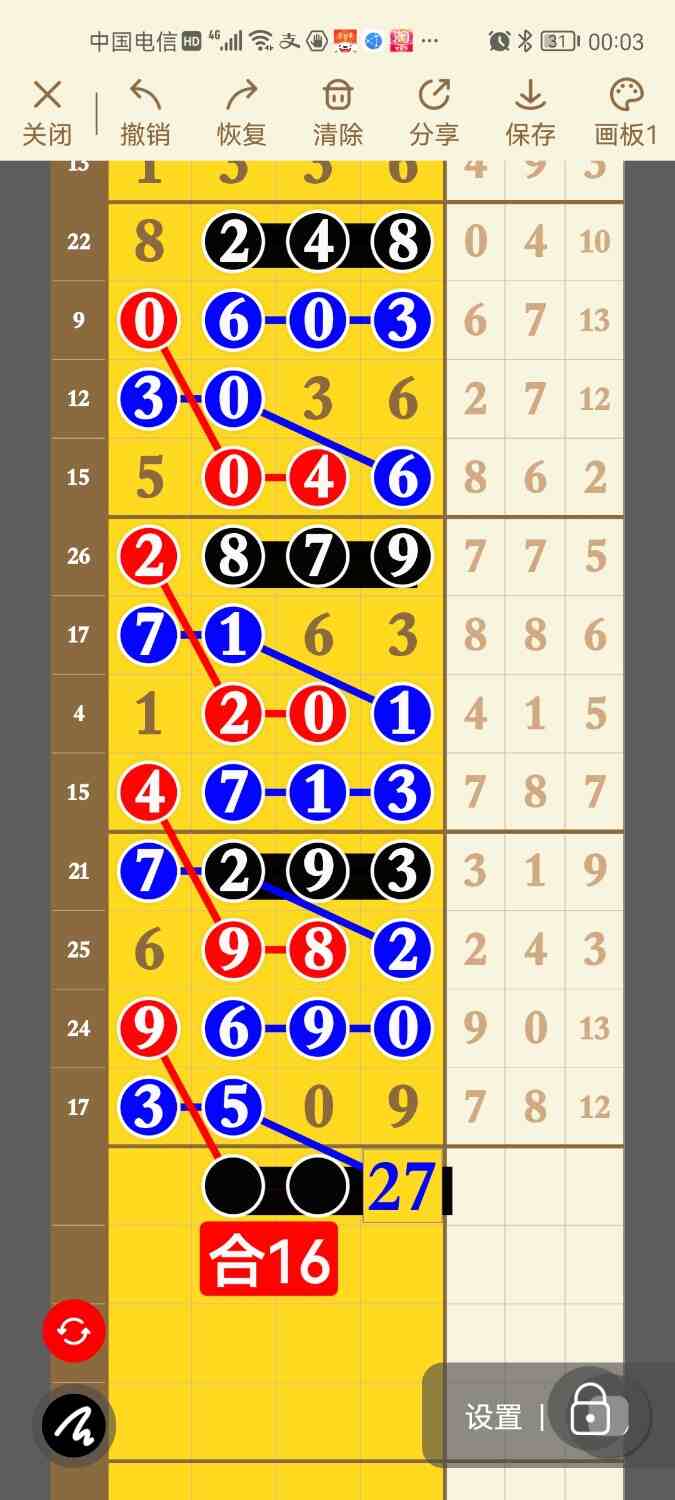Open 设置 settings
The height and width of the screenshot is (1500, 675).
[x=493, y=1417]
